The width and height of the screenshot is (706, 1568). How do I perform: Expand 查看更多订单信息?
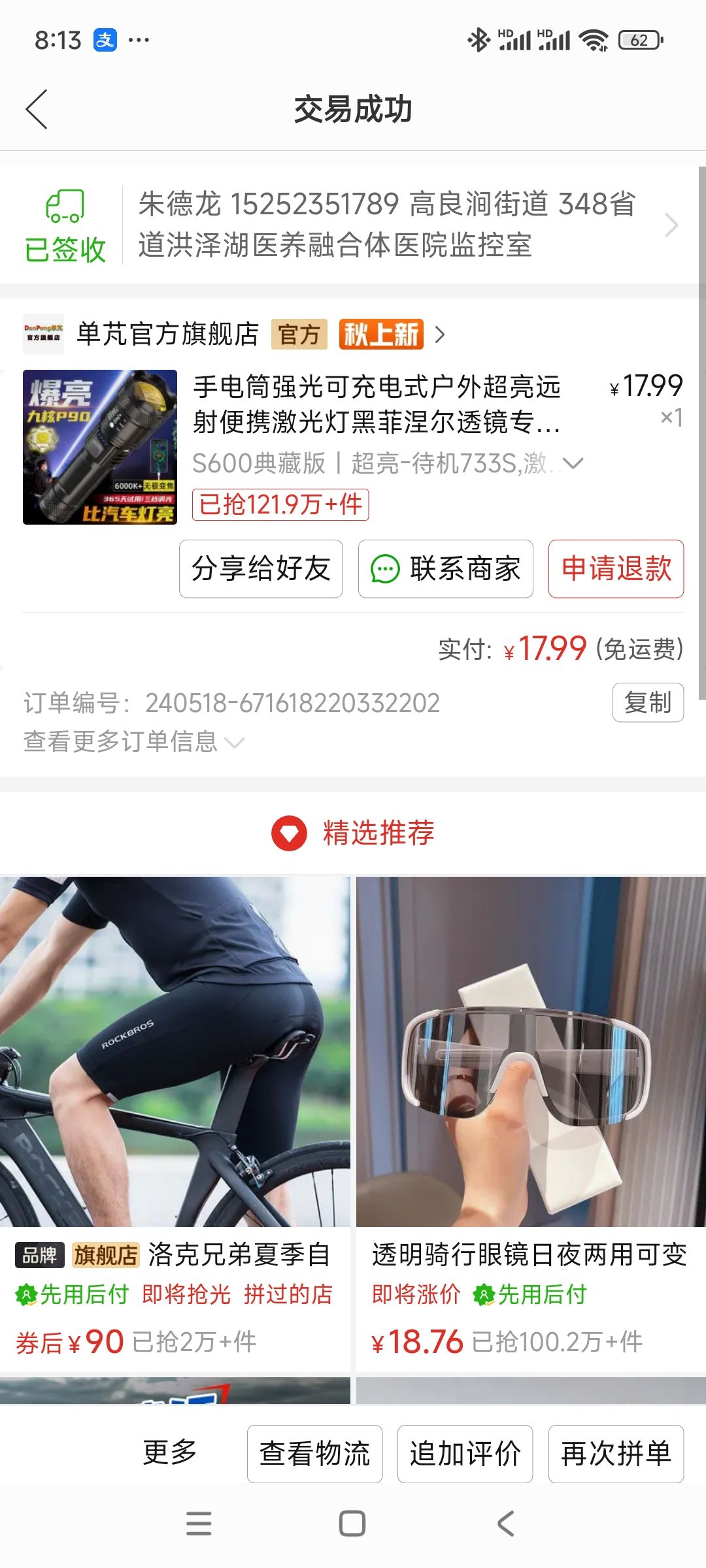(133, 742)
